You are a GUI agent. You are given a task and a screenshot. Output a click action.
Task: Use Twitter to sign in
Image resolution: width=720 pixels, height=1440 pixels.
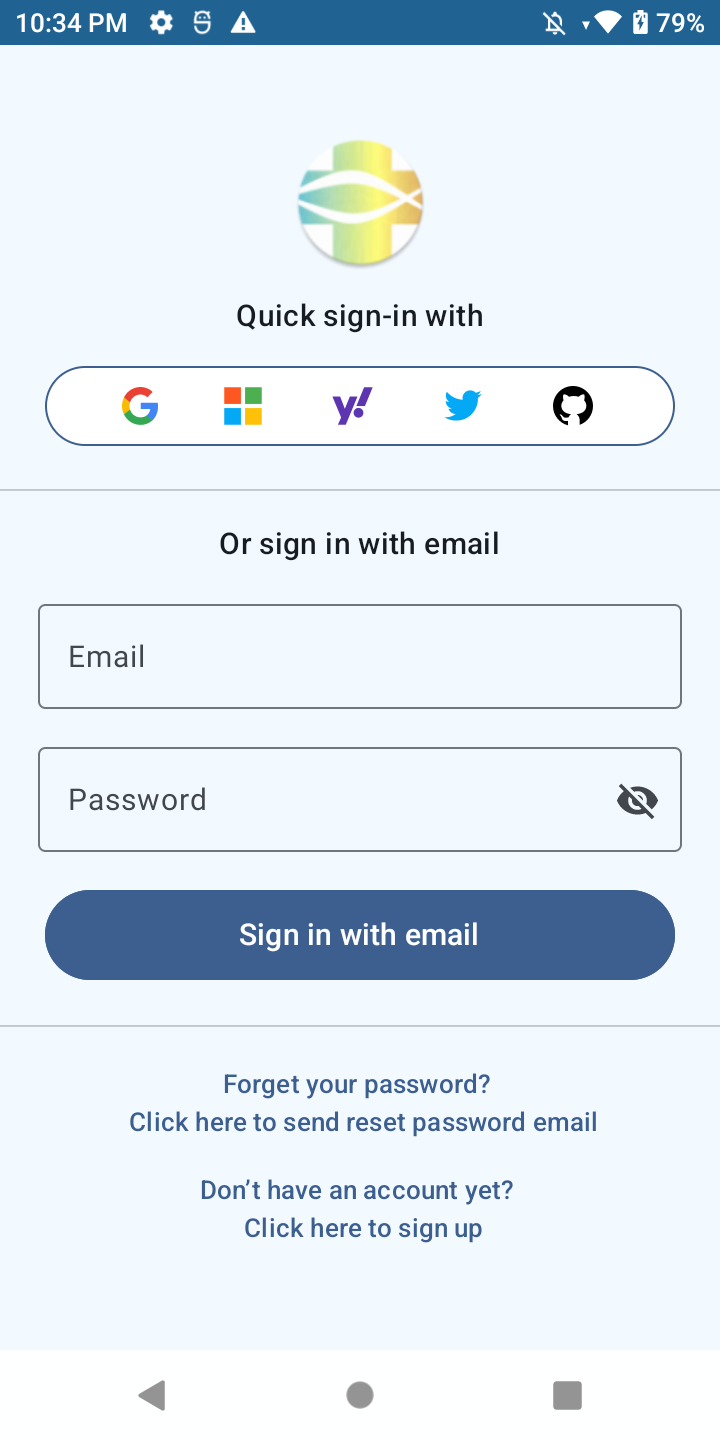click(462, 406)
